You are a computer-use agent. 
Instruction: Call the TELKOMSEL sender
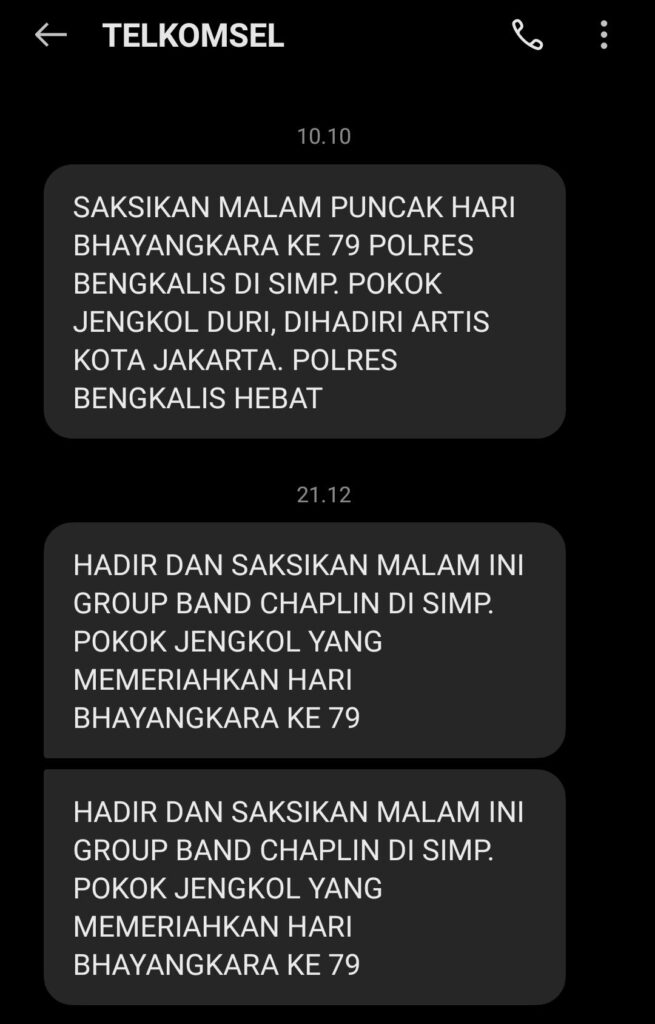pos(527,36)
